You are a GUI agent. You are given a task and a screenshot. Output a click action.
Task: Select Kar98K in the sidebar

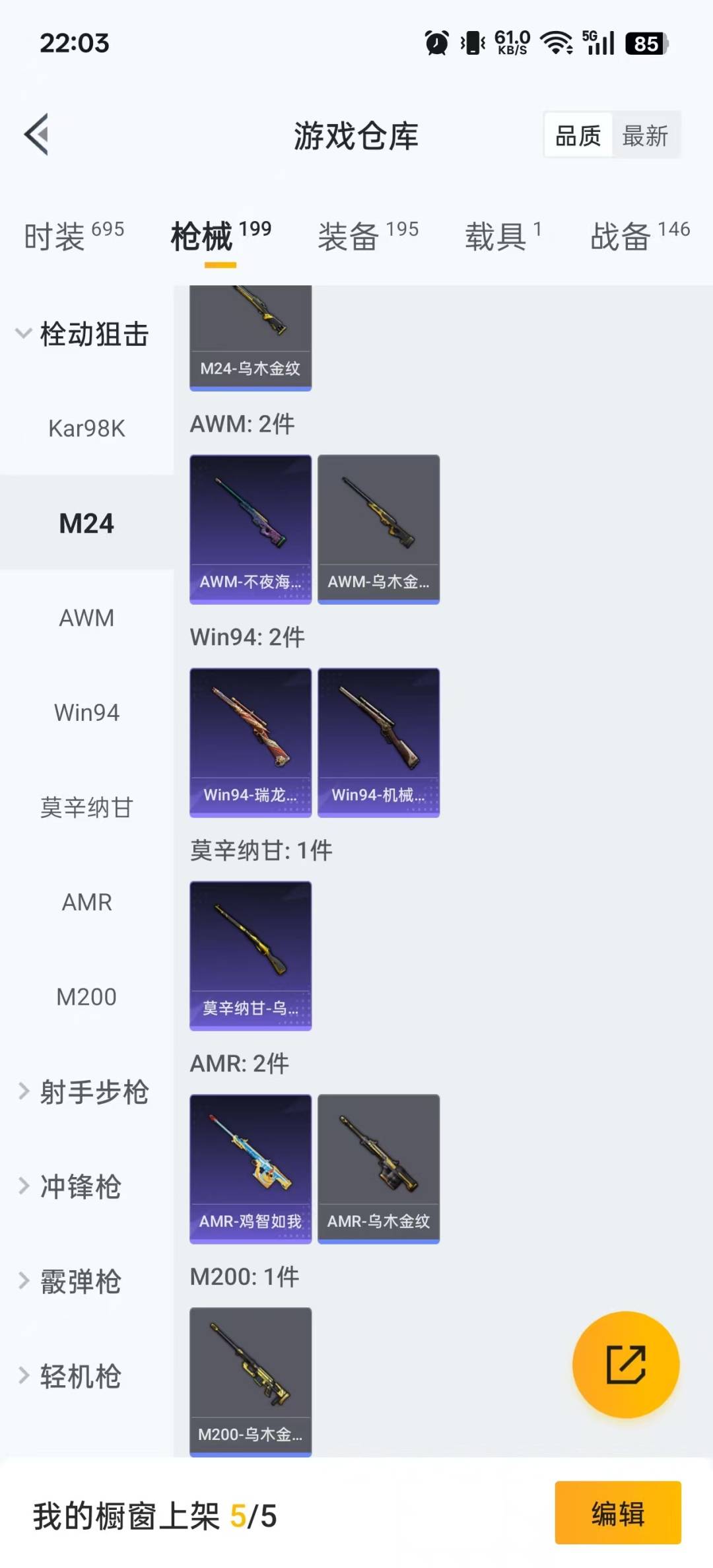coord(86,428)
